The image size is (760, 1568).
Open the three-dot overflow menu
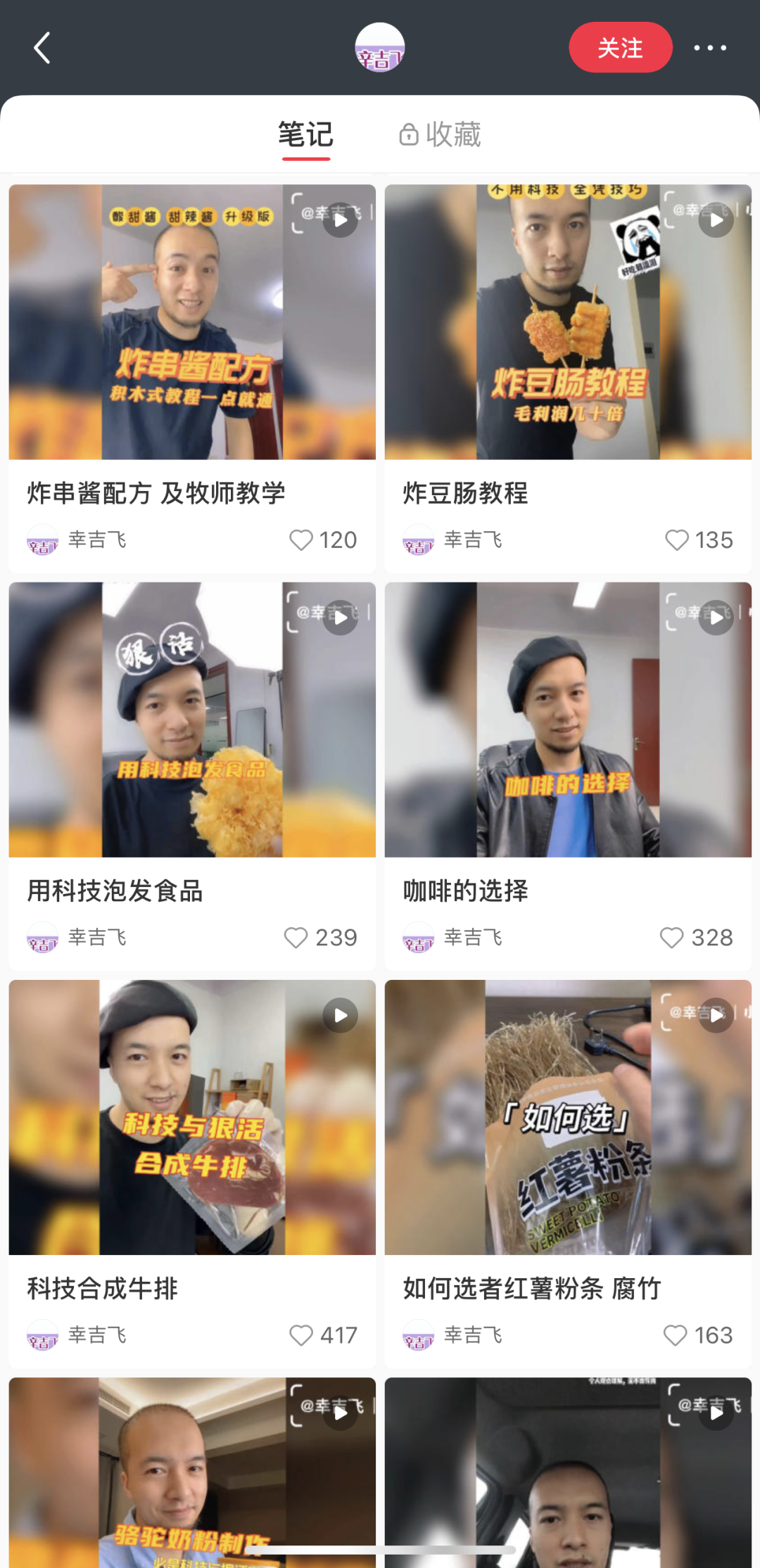pyautogui.click(x=709, y=48)
